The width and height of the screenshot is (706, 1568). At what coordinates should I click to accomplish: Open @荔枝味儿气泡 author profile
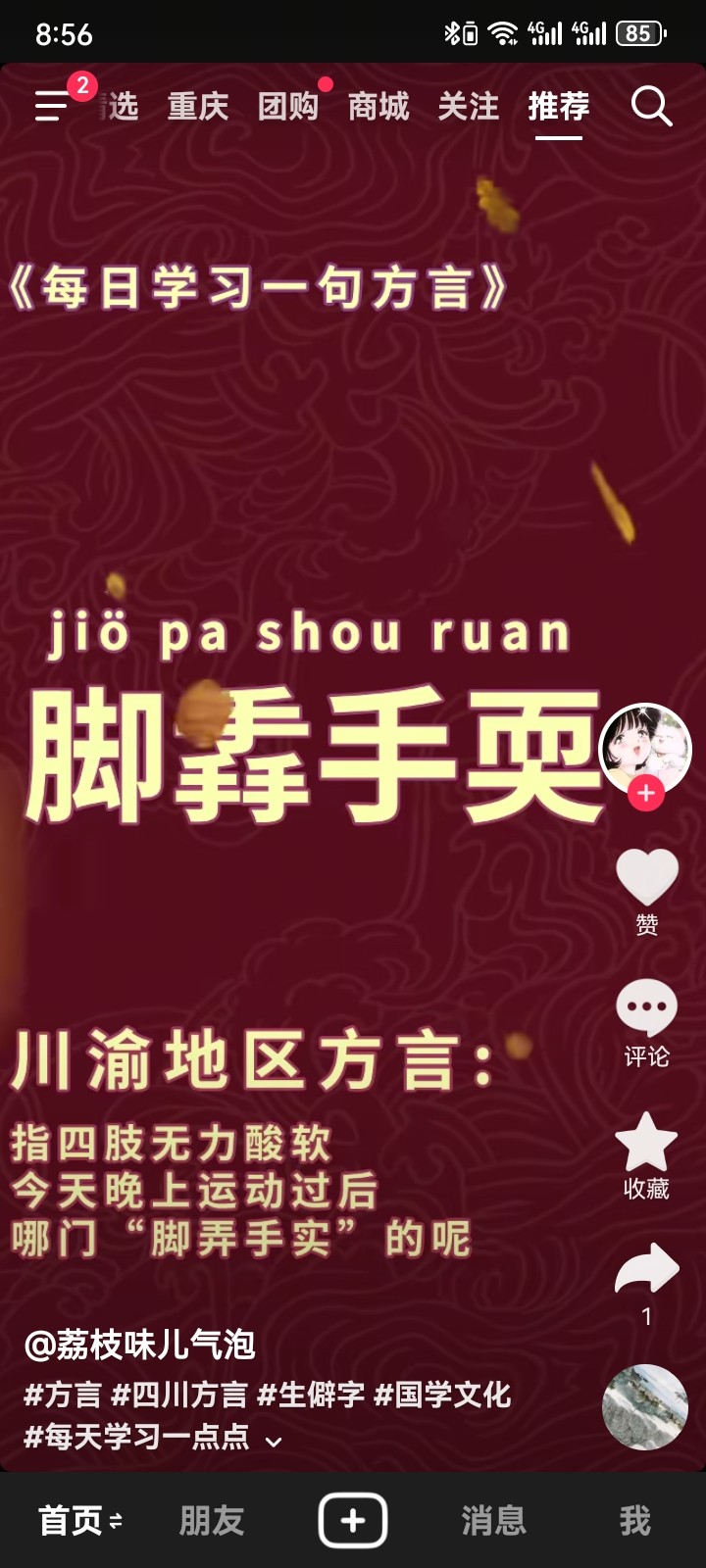140,1345
